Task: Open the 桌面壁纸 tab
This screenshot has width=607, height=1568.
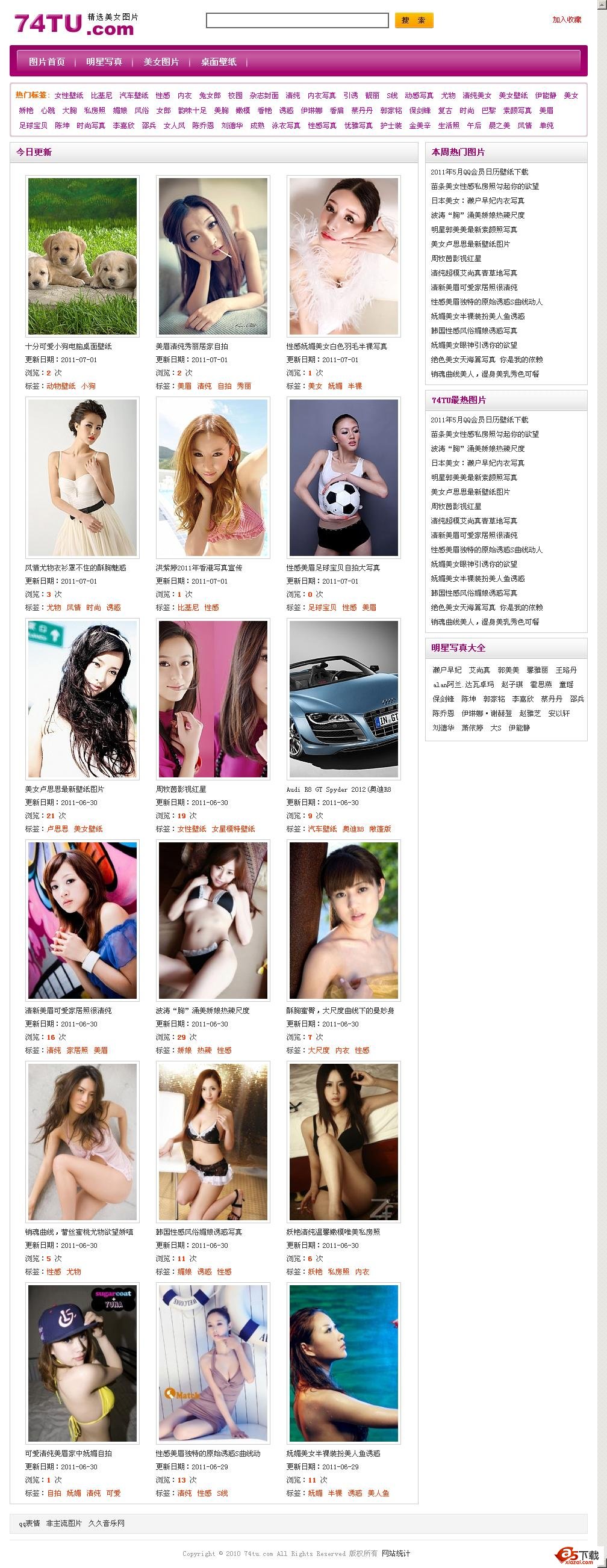Action: 219,62
